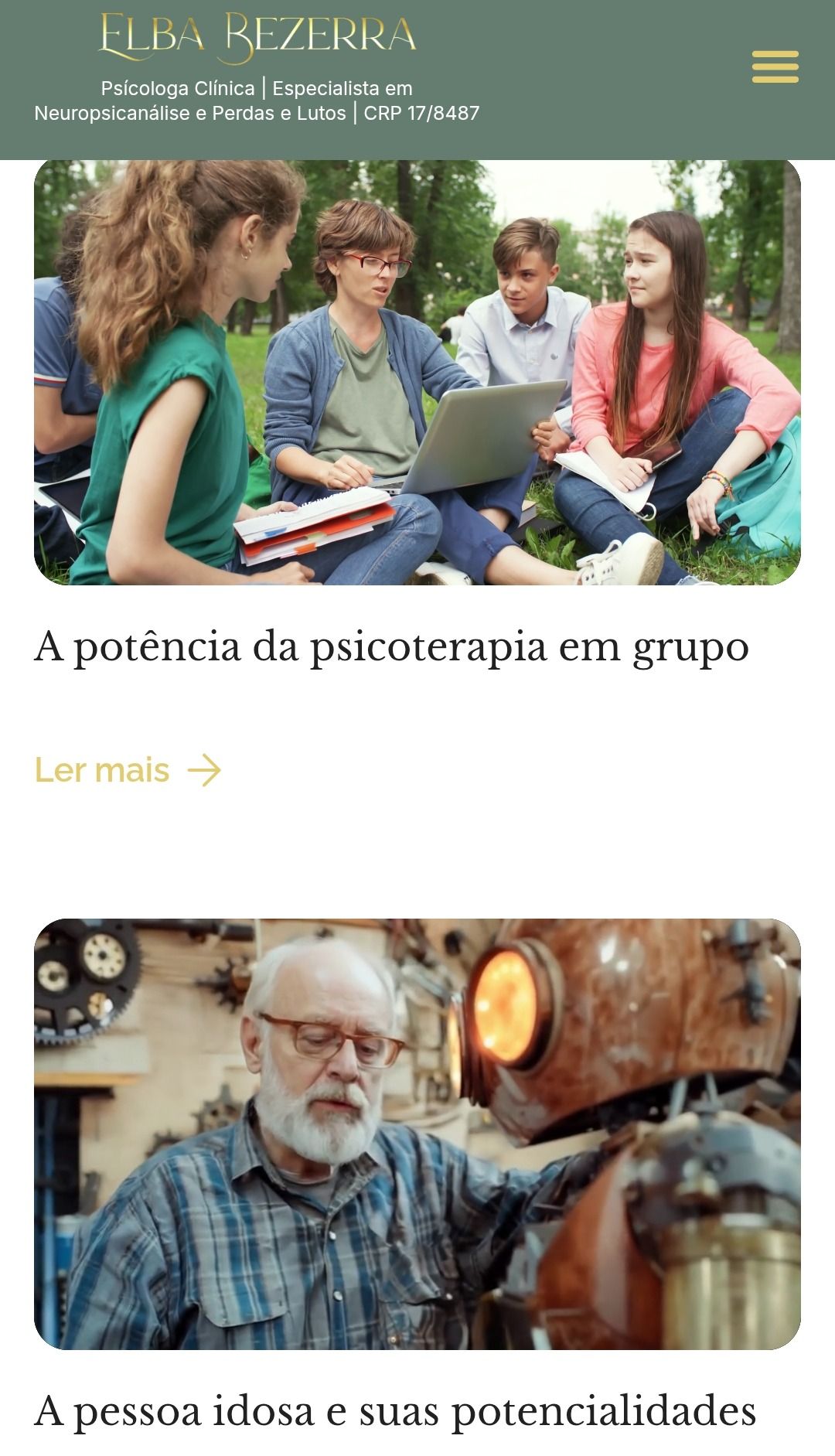Open the group psychotherapy article image
This screenshot has width=835, height=1456.
[x=417, y=371]
